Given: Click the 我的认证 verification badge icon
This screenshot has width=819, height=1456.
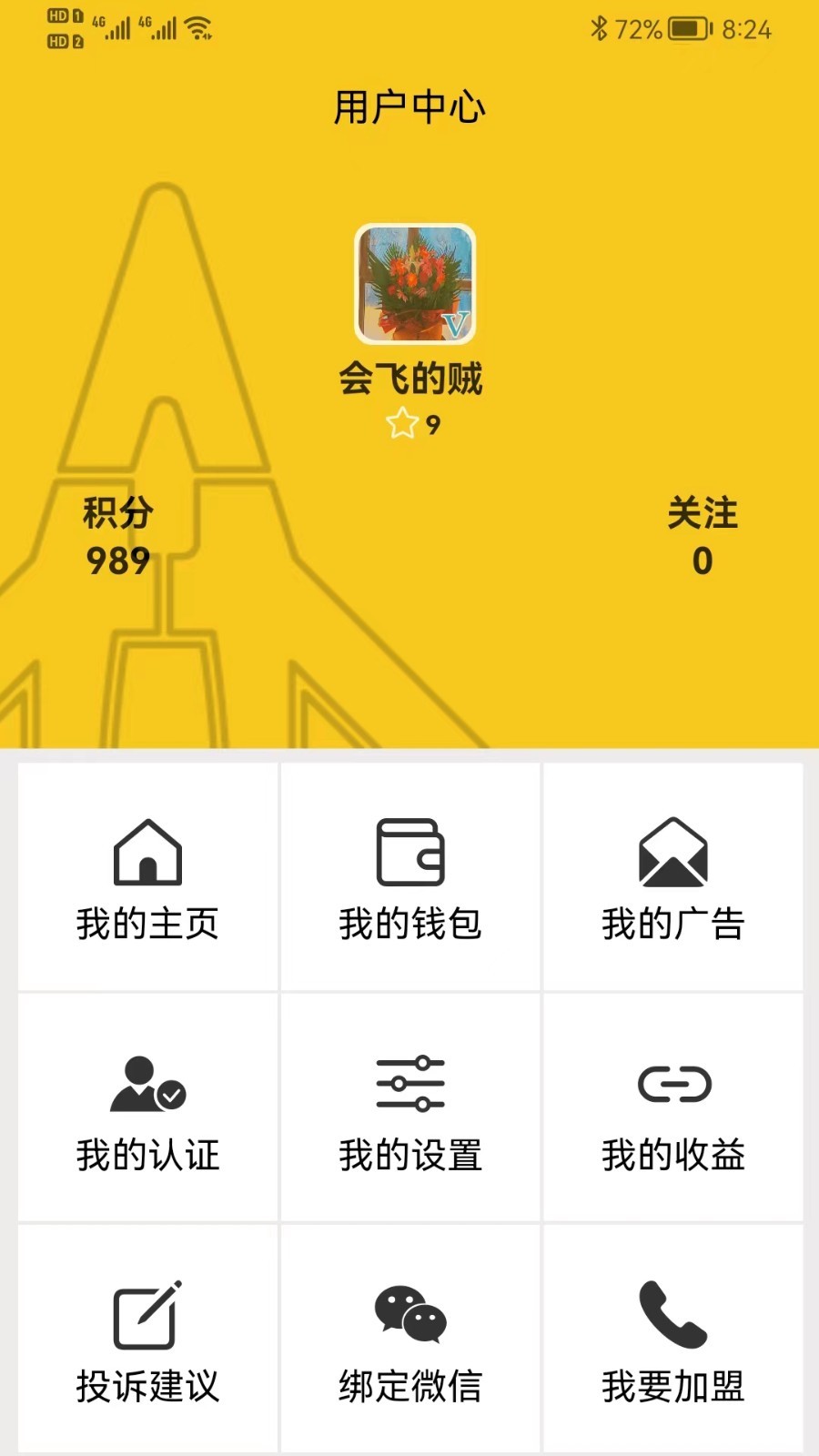Looking at the screenshot, I should [147, 1085].
